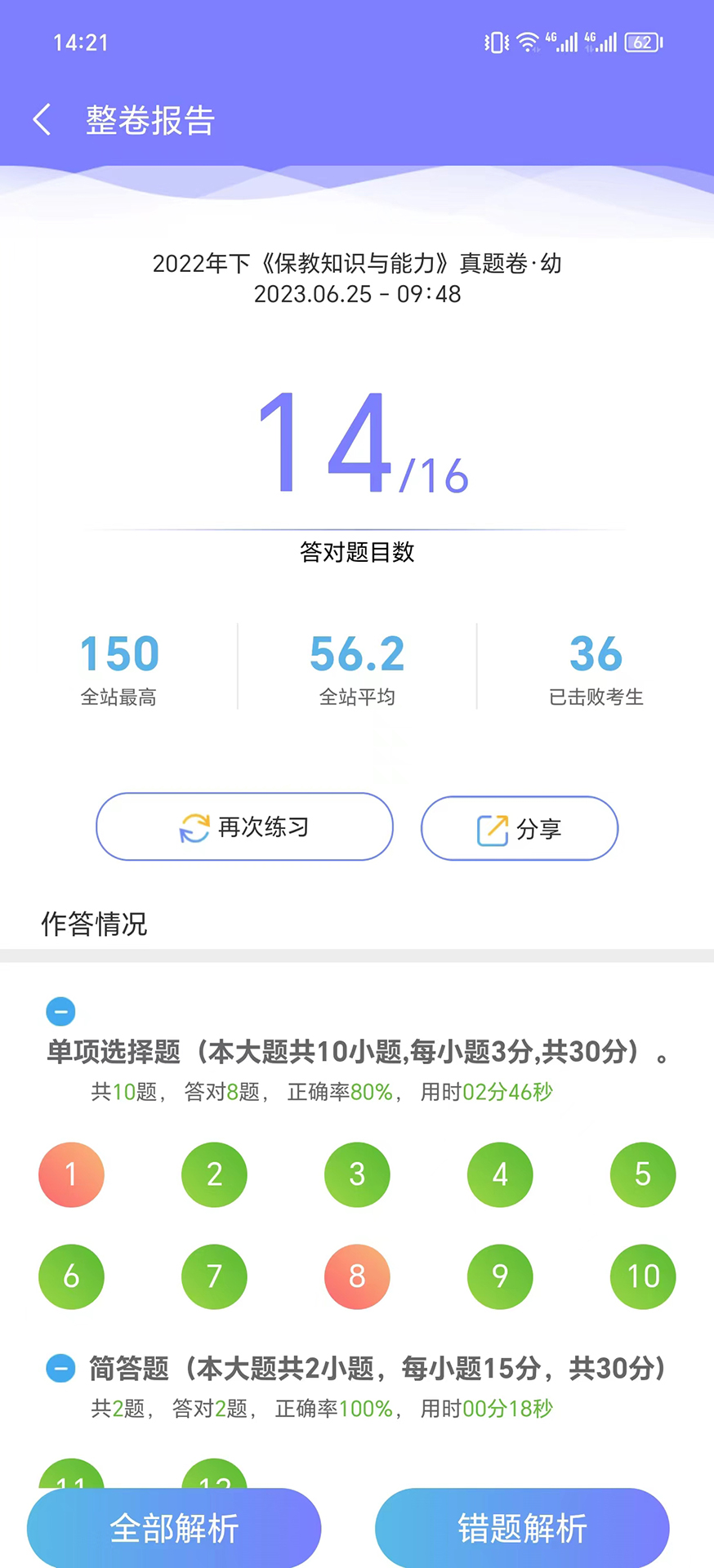Open incorrect question 1
This screenshot has width=714, height=1568.
(71, 1174)
